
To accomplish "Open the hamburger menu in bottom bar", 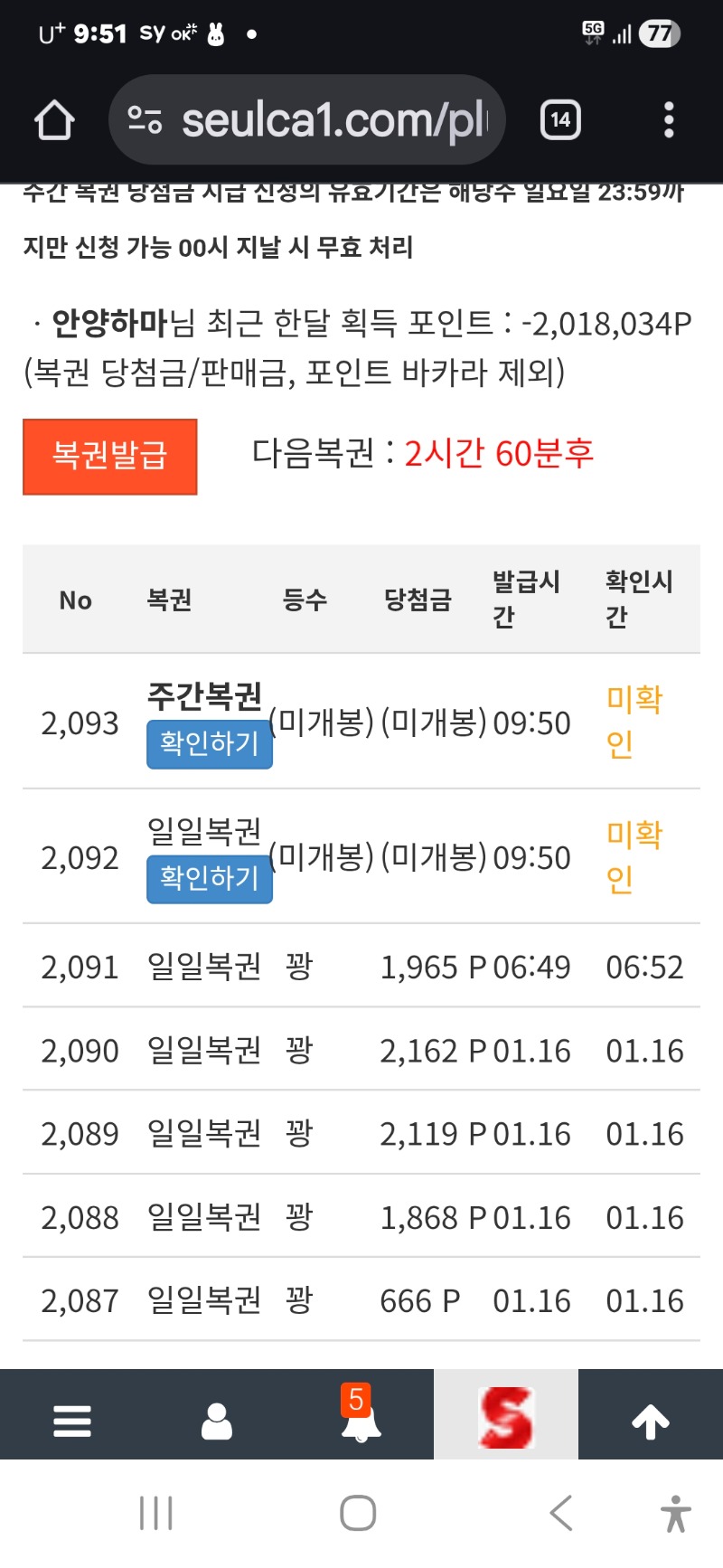I will pos(72,1421).
